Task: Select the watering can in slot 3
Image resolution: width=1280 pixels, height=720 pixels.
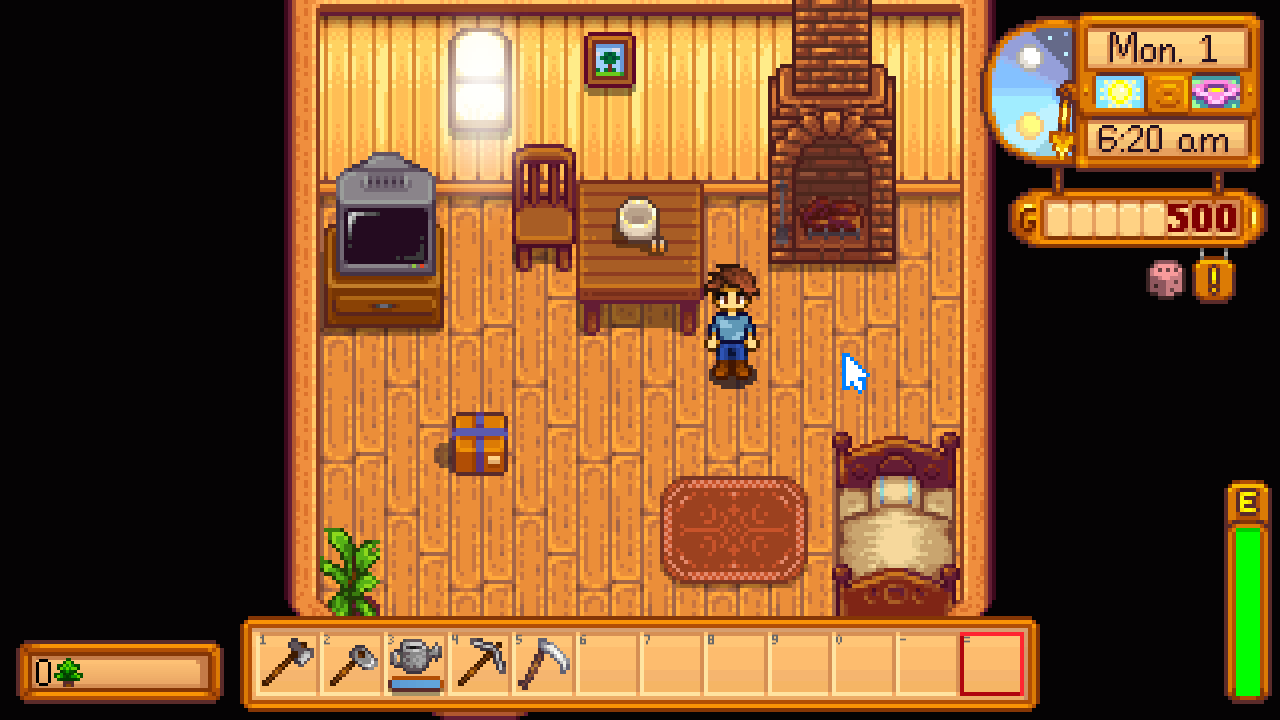Action: [x=416, y=663]
